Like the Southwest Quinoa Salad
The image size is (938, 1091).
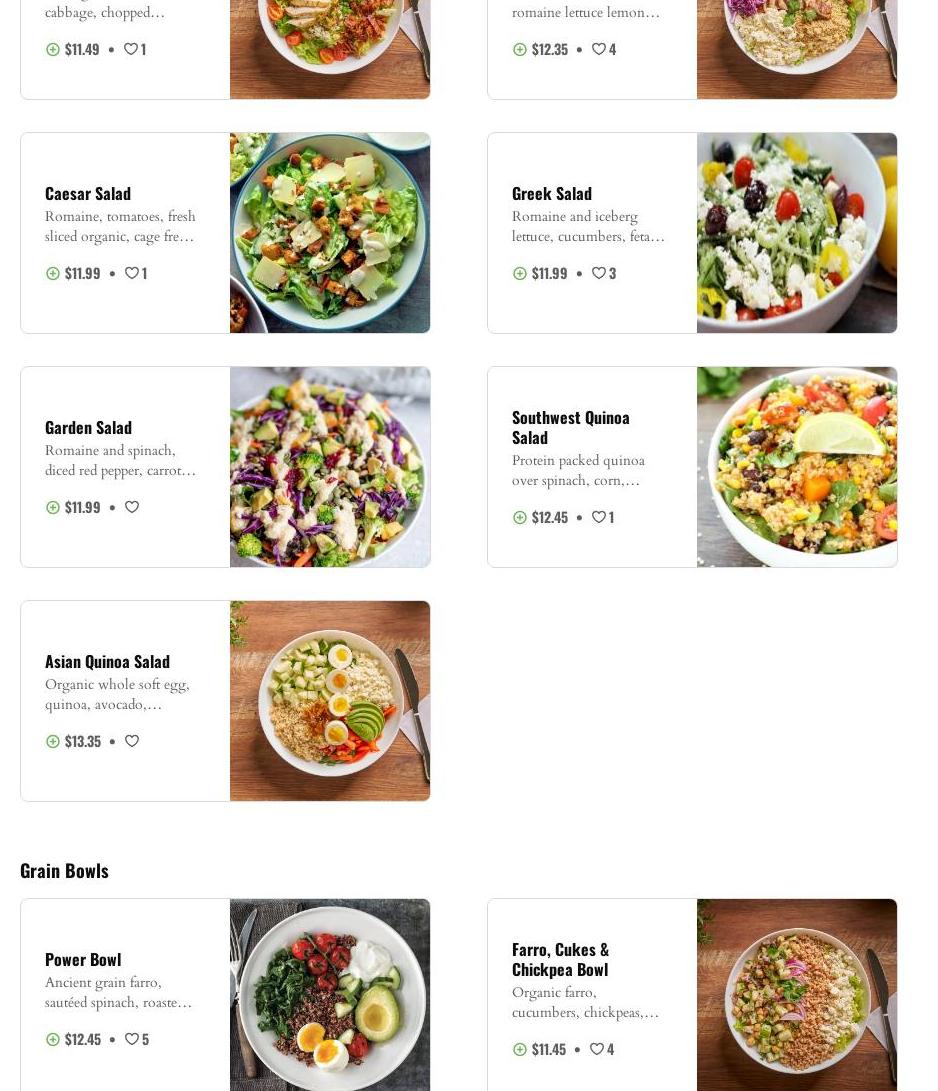click(598, 517)
